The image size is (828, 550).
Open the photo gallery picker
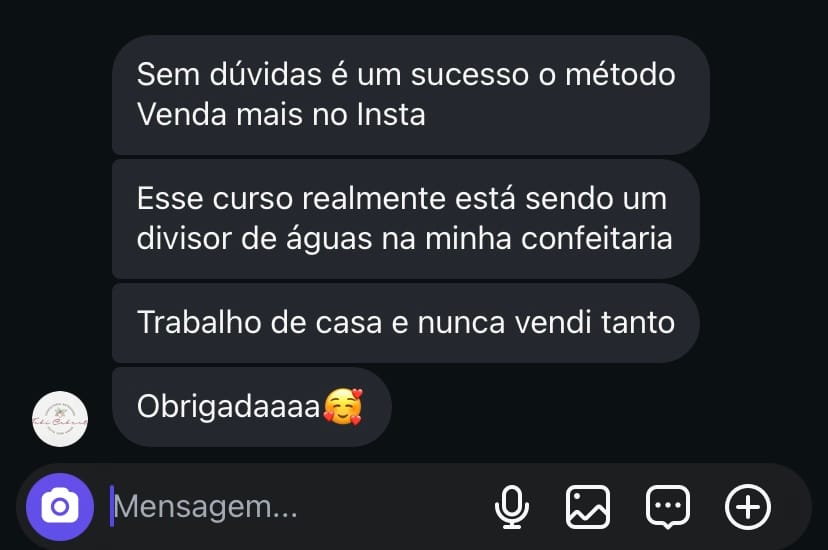[x=588, y=507]
